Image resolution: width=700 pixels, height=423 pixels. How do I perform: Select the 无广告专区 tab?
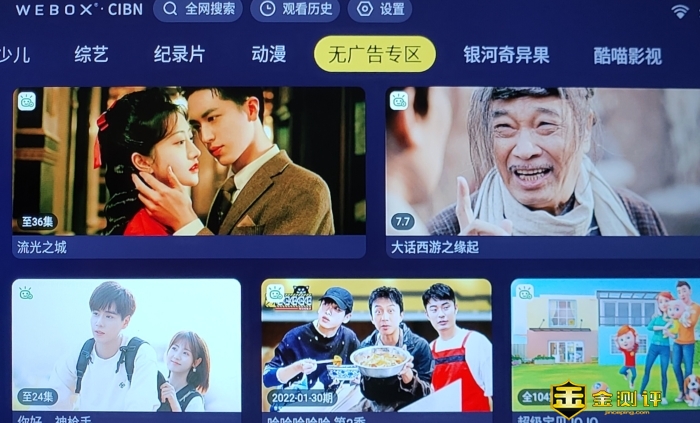click(x=374, y=54)
